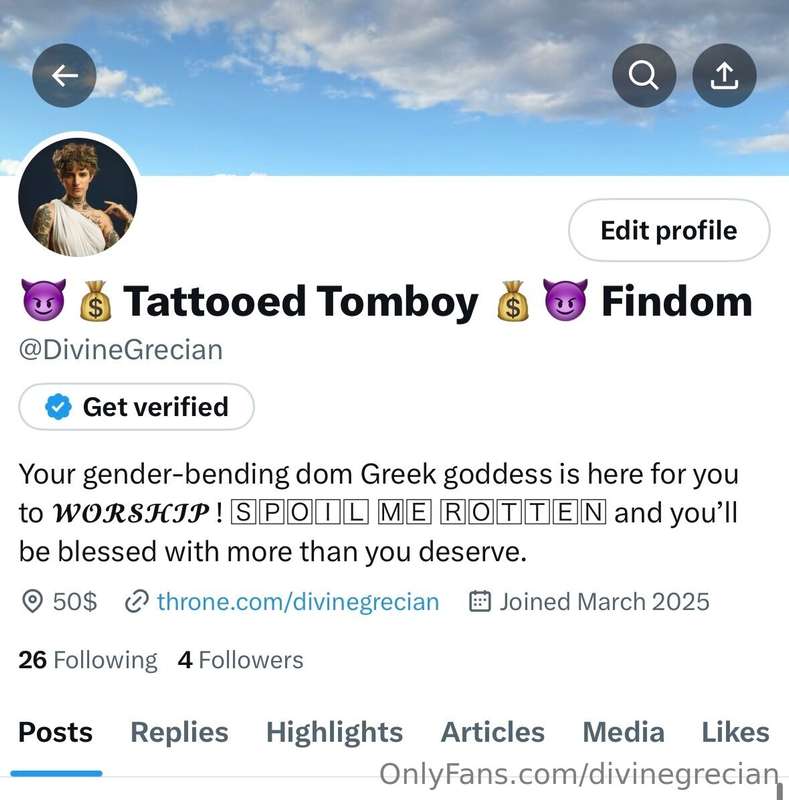Switch to the Highlights tab
The width and height of the screenshot is (789, 800).
334,732
